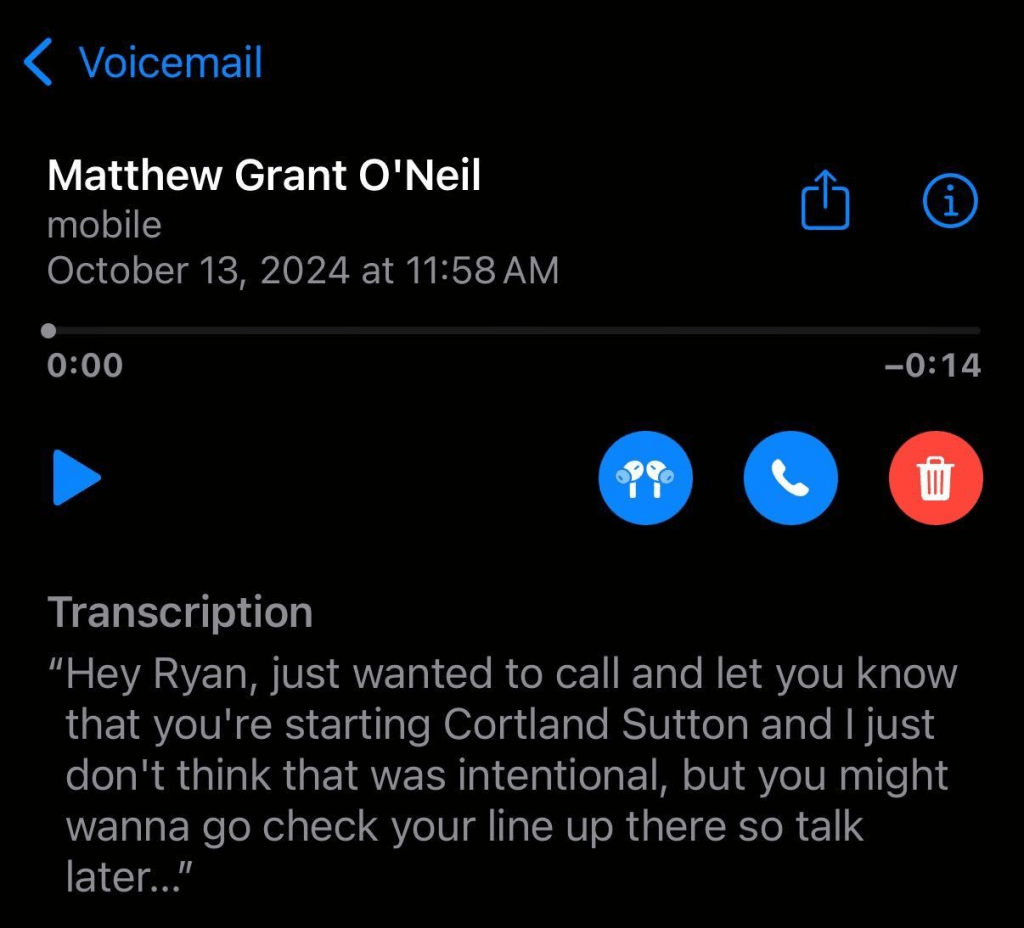Delete this voicemail with the trash button

click(x=935, y=479)
